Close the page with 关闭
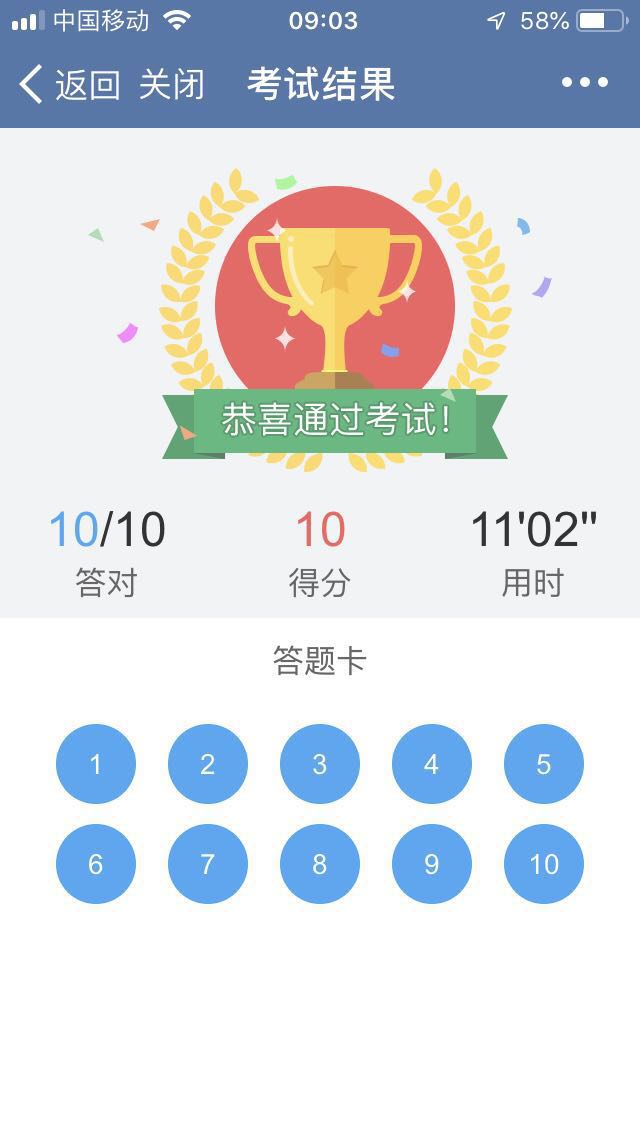Image resolution: width=640 pixels, height=1136 pixels. [x=171, y=84]
